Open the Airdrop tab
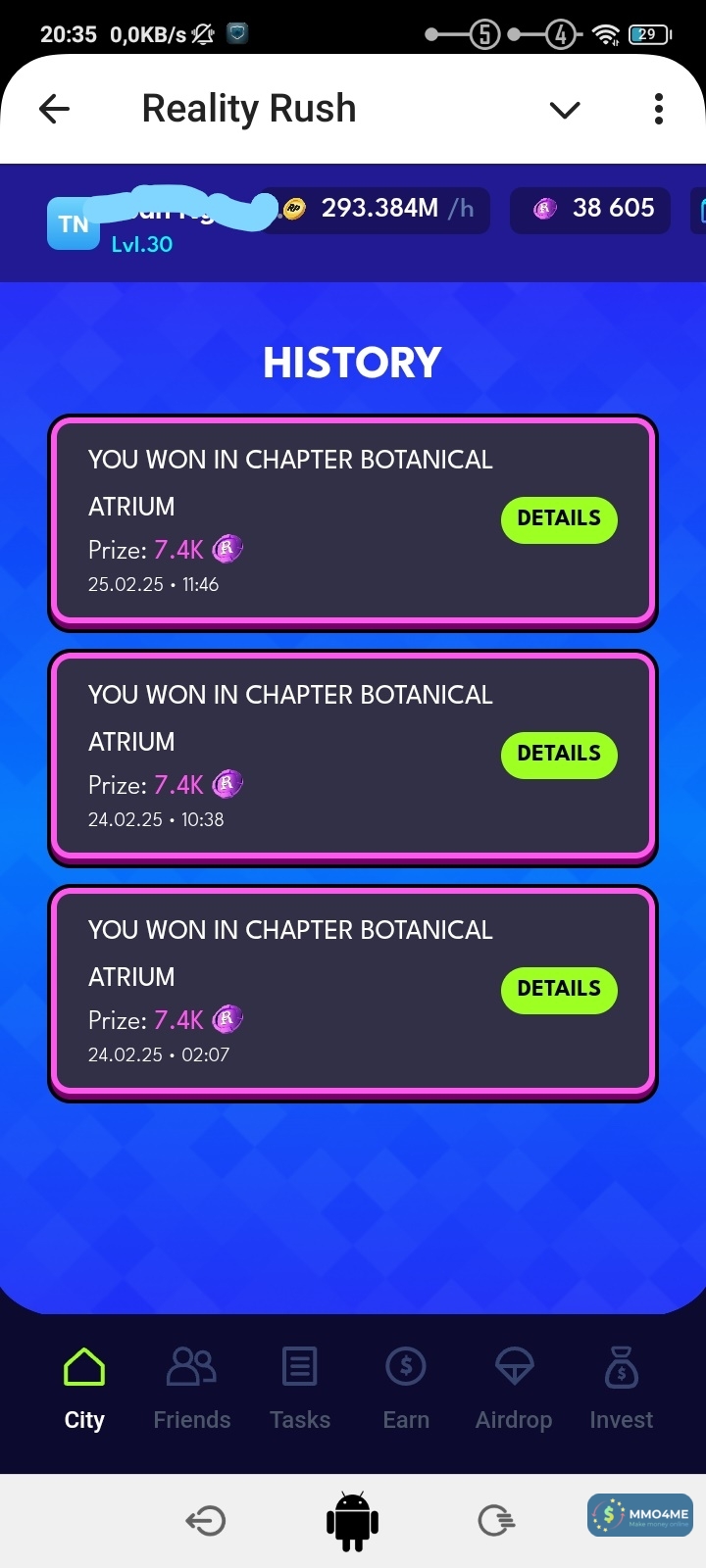The width and height of the screenshot is (706, 1568). (x=514, y=1389)
